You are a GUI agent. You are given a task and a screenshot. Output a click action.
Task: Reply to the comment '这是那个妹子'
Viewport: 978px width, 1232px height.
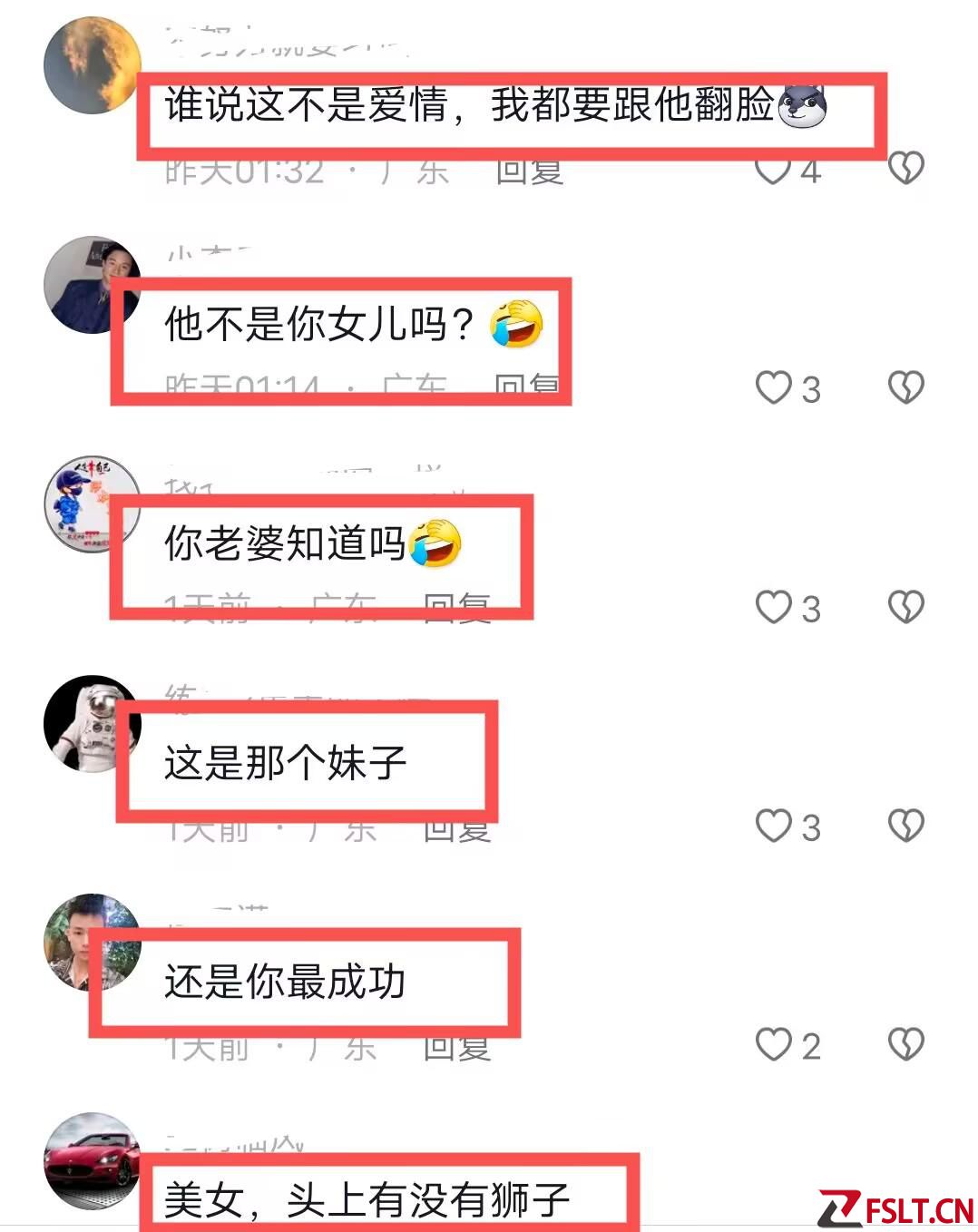click(457, 828)
